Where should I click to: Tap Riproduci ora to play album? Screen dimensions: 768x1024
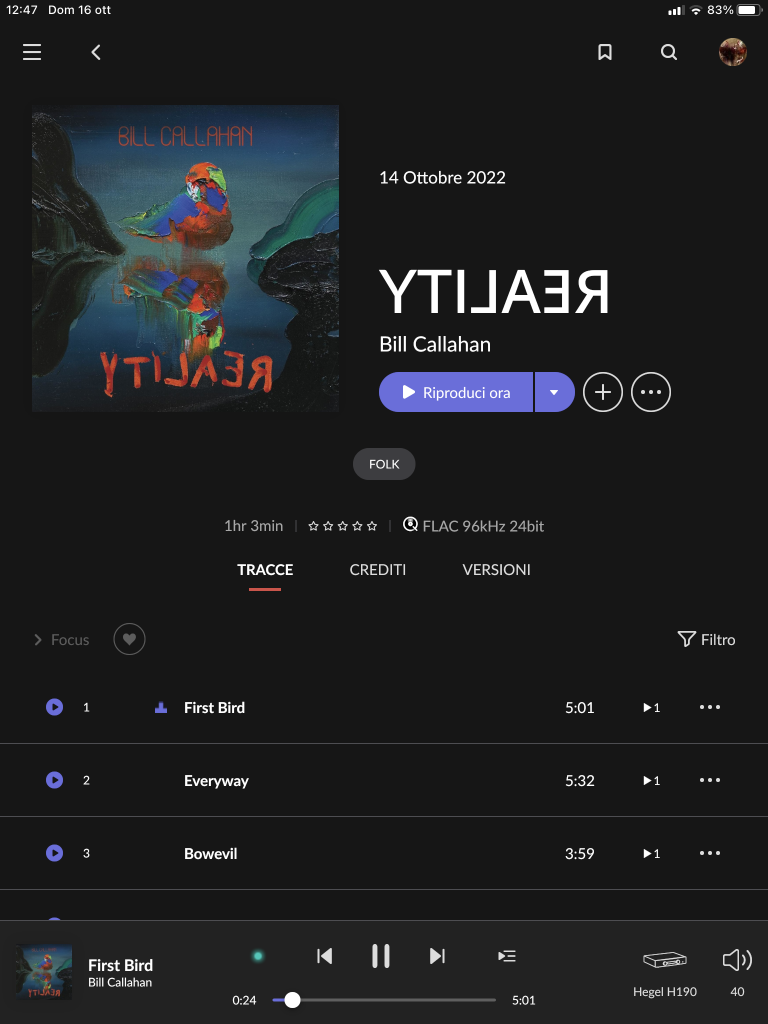point(457,392)
